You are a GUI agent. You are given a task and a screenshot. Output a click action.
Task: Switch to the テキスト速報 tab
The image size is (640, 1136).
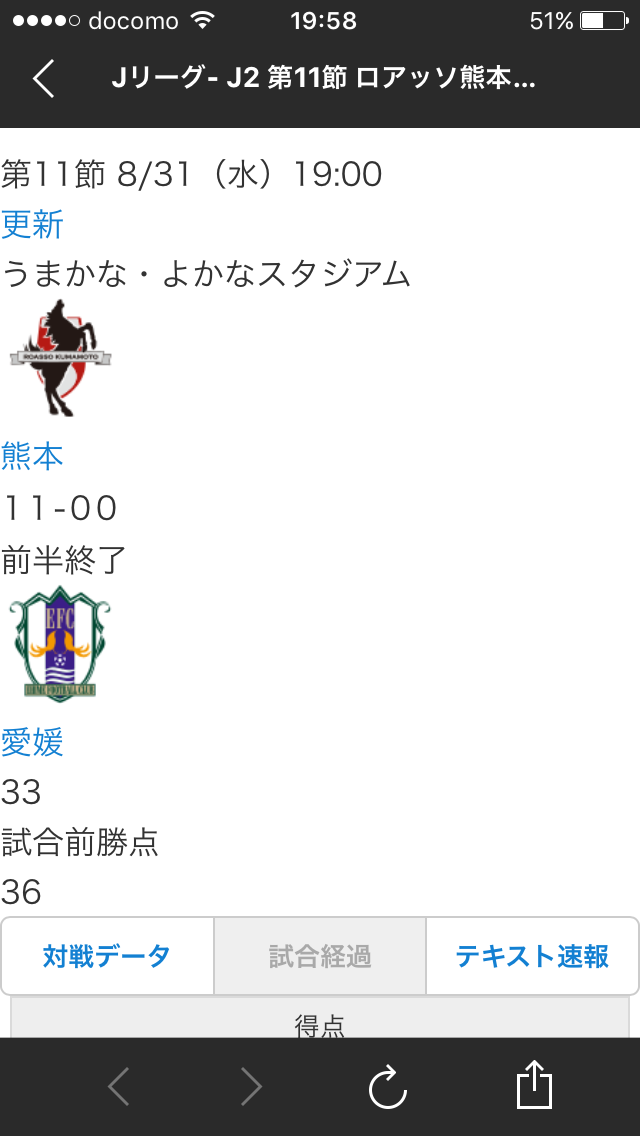532,956
